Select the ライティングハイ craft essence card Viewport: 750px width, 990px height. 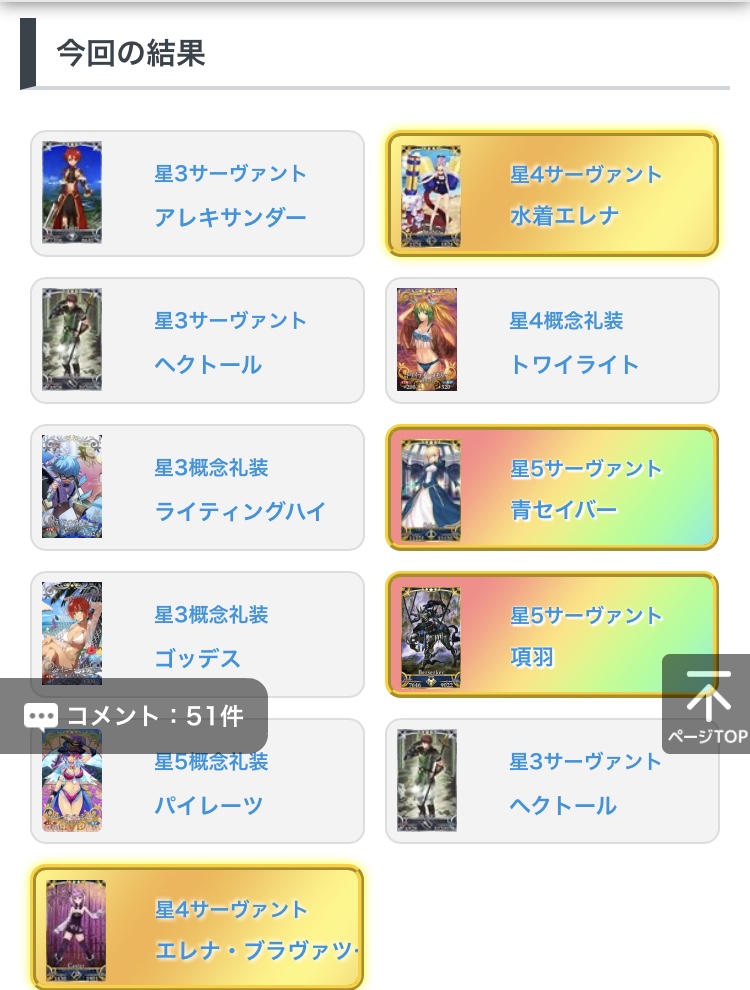197,488
